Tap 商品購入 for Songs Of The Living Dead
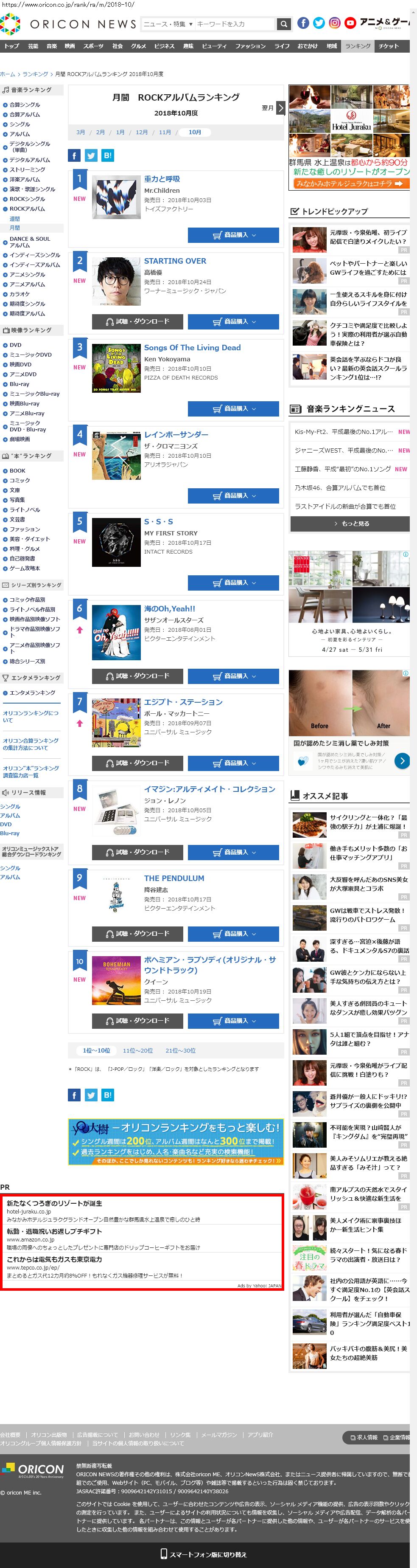This screenshot has height=1568, width=417. pos(233,408)
